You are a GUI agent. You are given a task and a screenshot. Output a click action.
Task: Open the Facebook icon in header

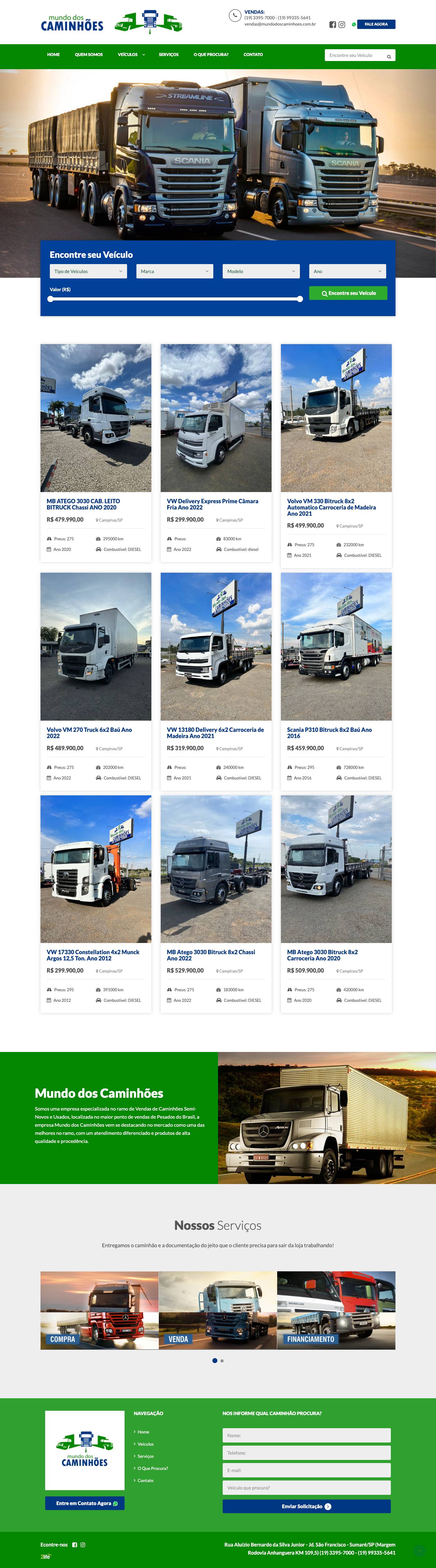[x=333, y=25]
